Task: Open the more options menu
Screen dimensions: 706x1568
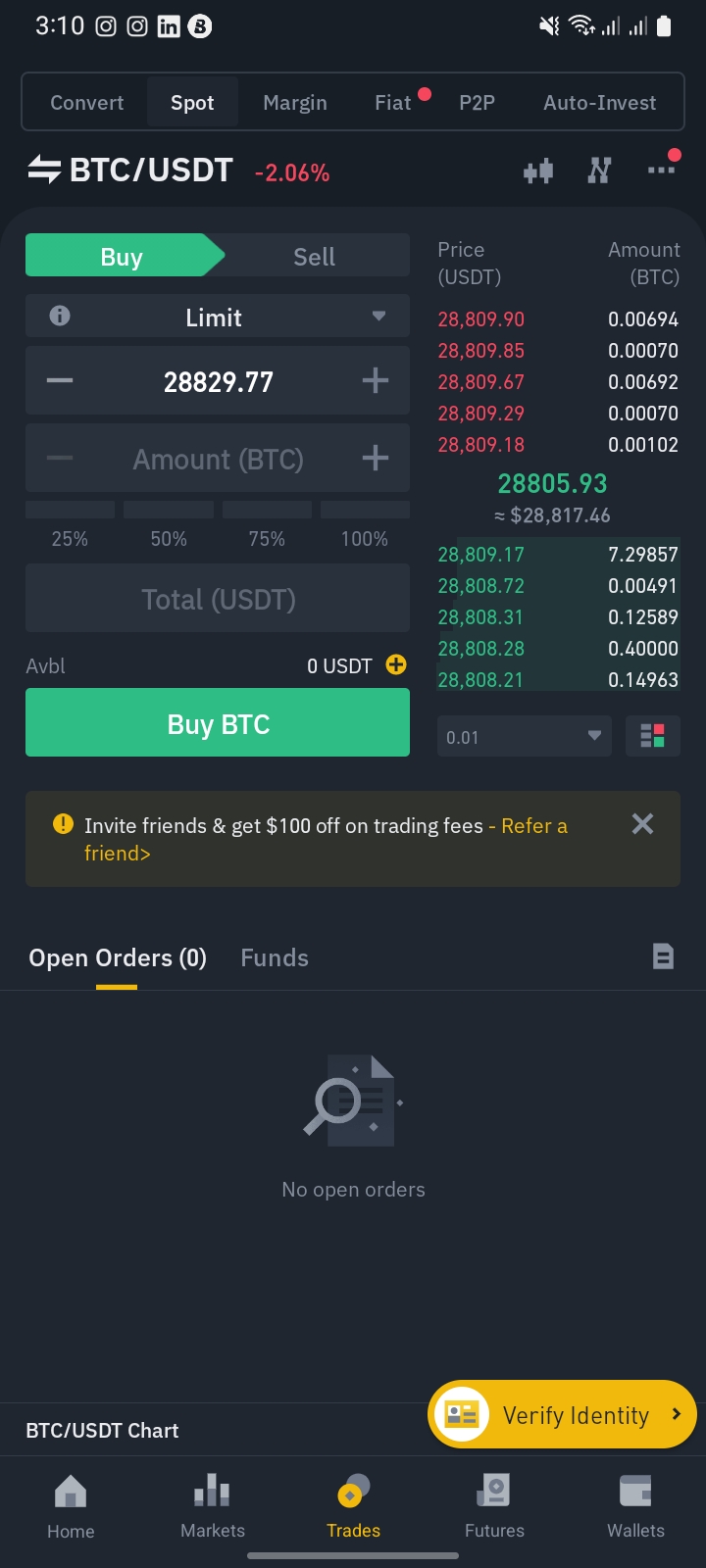Action: (x=661, y=171)
